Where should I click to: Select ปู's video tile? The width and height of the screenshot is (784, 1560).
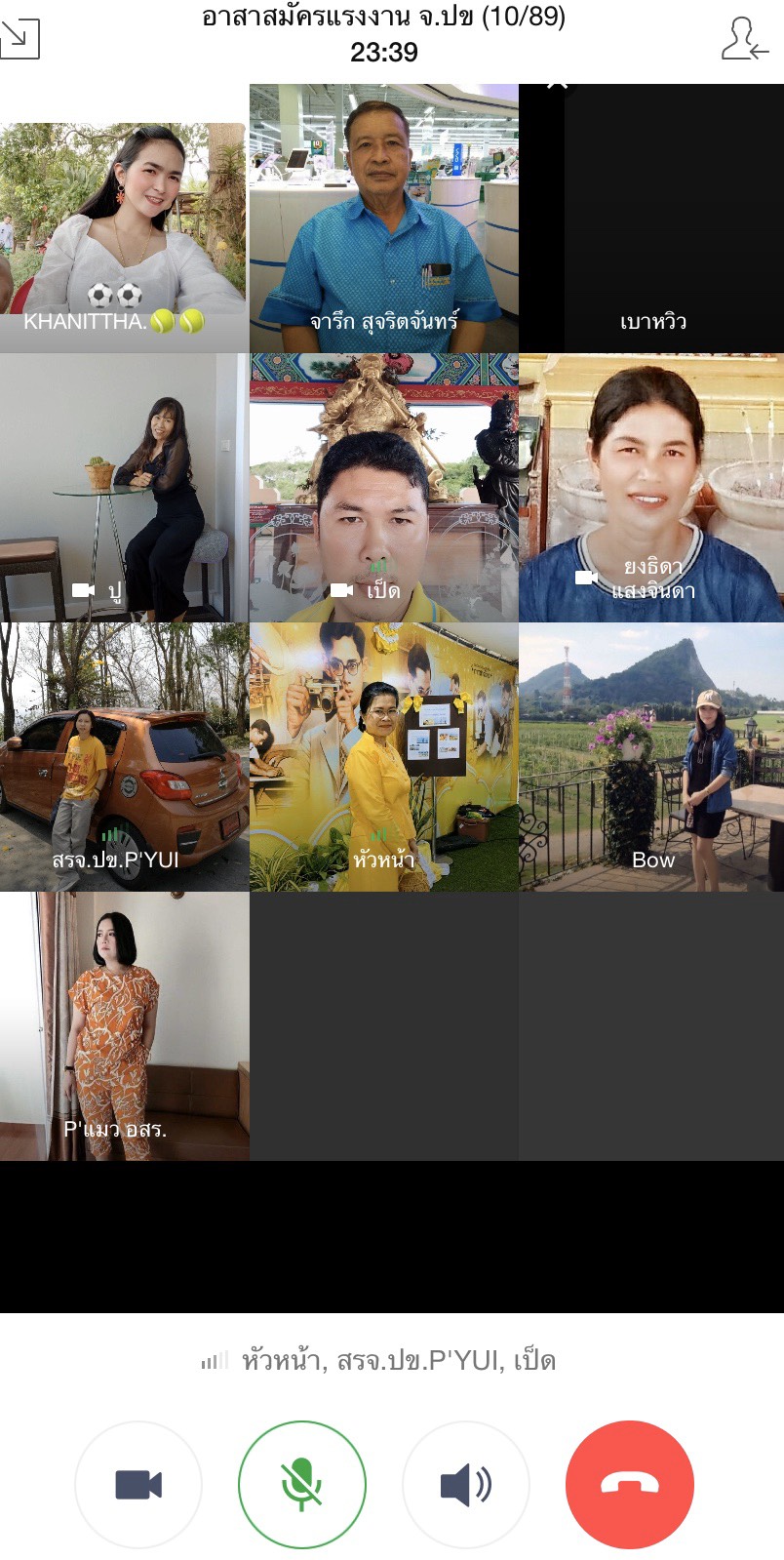coord(124,487)
